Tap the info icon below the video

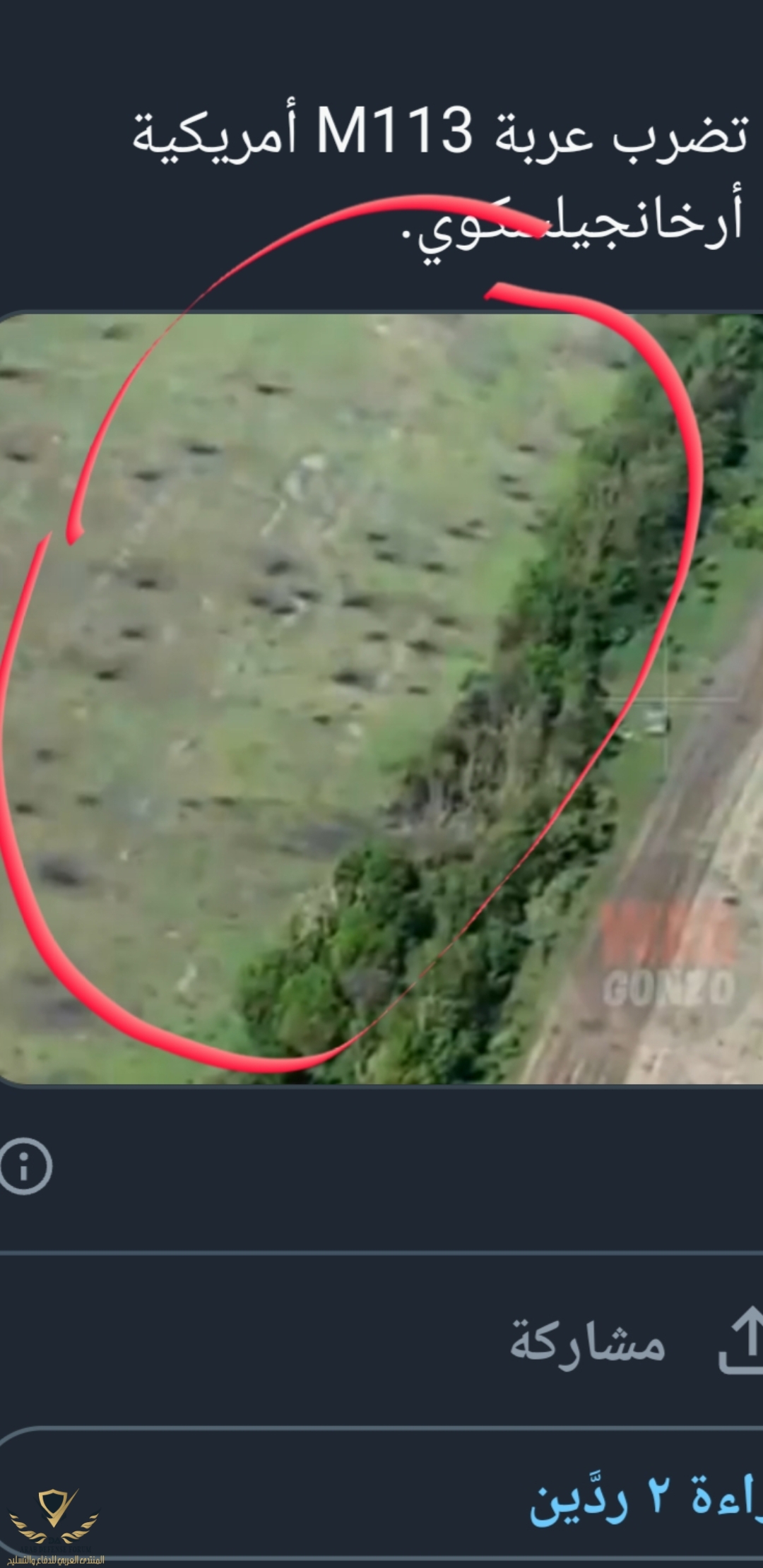[x=25, y=1166]
